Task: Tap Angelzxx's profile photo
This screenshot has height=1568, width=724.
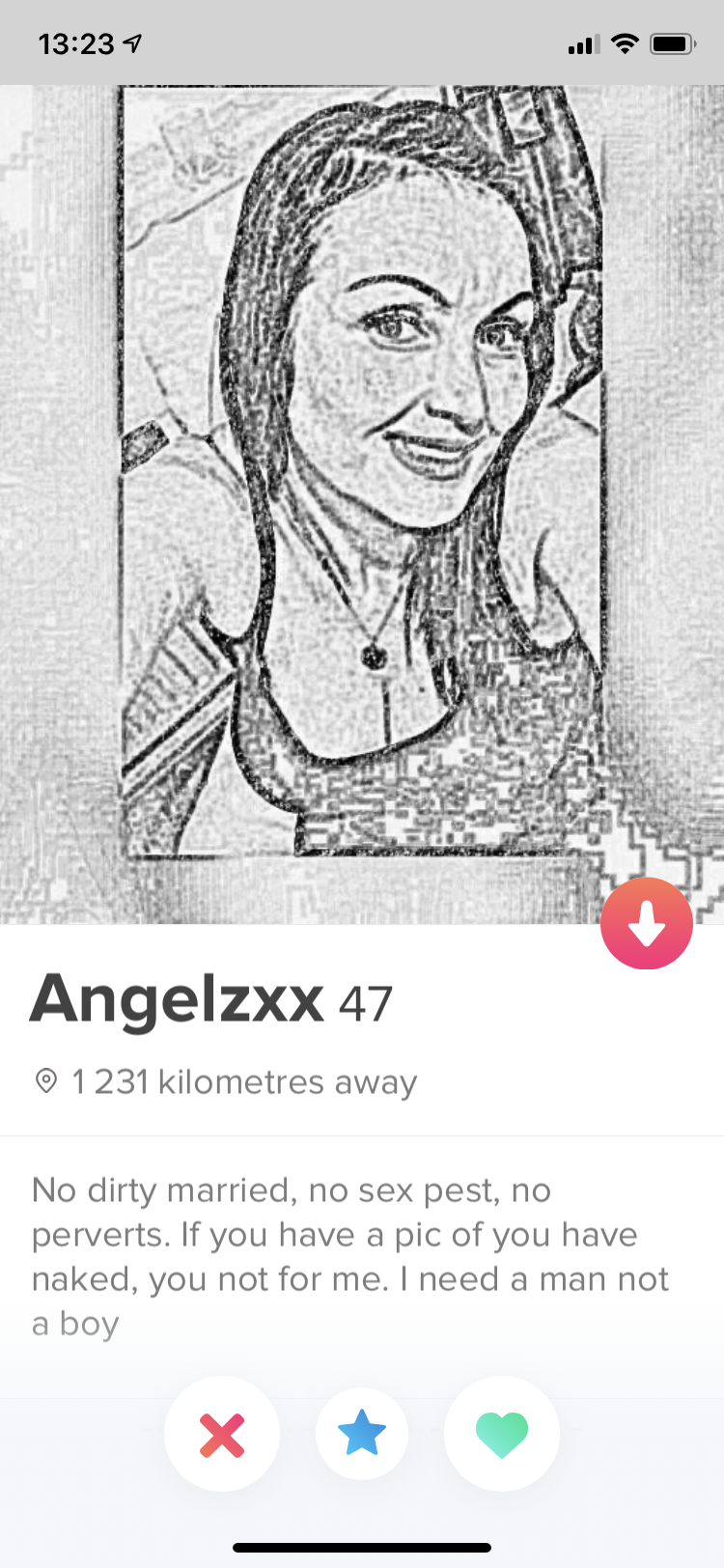Action: pyautogui.click(x=362, y=504)
